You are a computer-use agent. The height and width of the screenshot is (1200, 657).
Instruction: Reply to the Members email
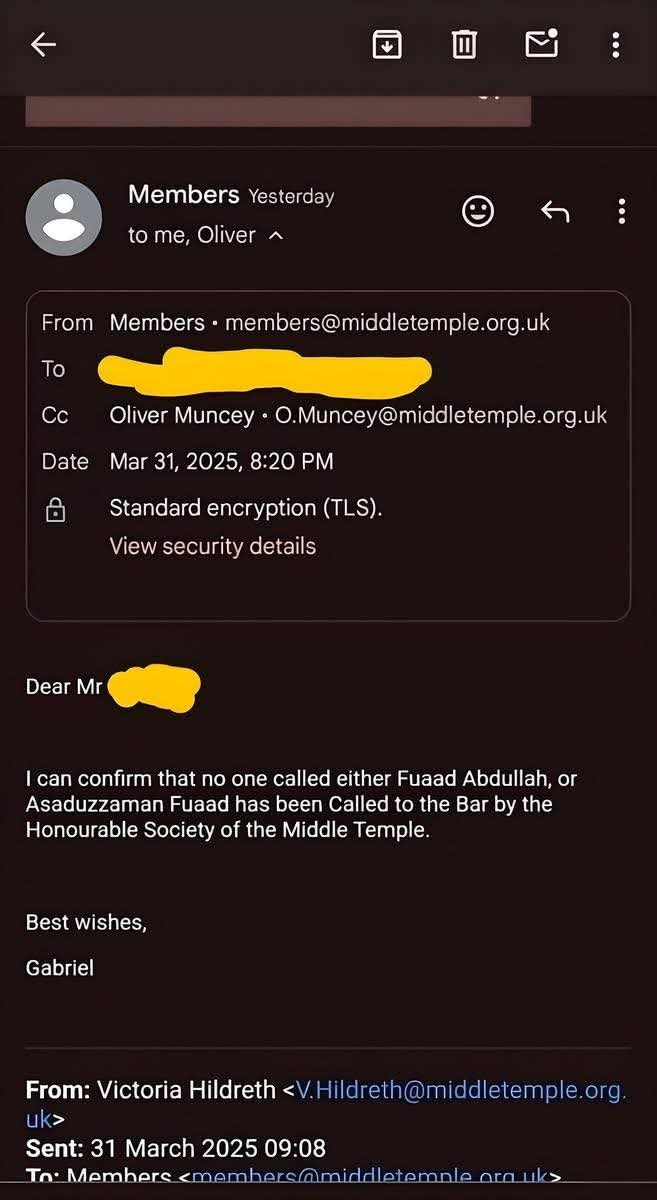[x=555, y=211]
